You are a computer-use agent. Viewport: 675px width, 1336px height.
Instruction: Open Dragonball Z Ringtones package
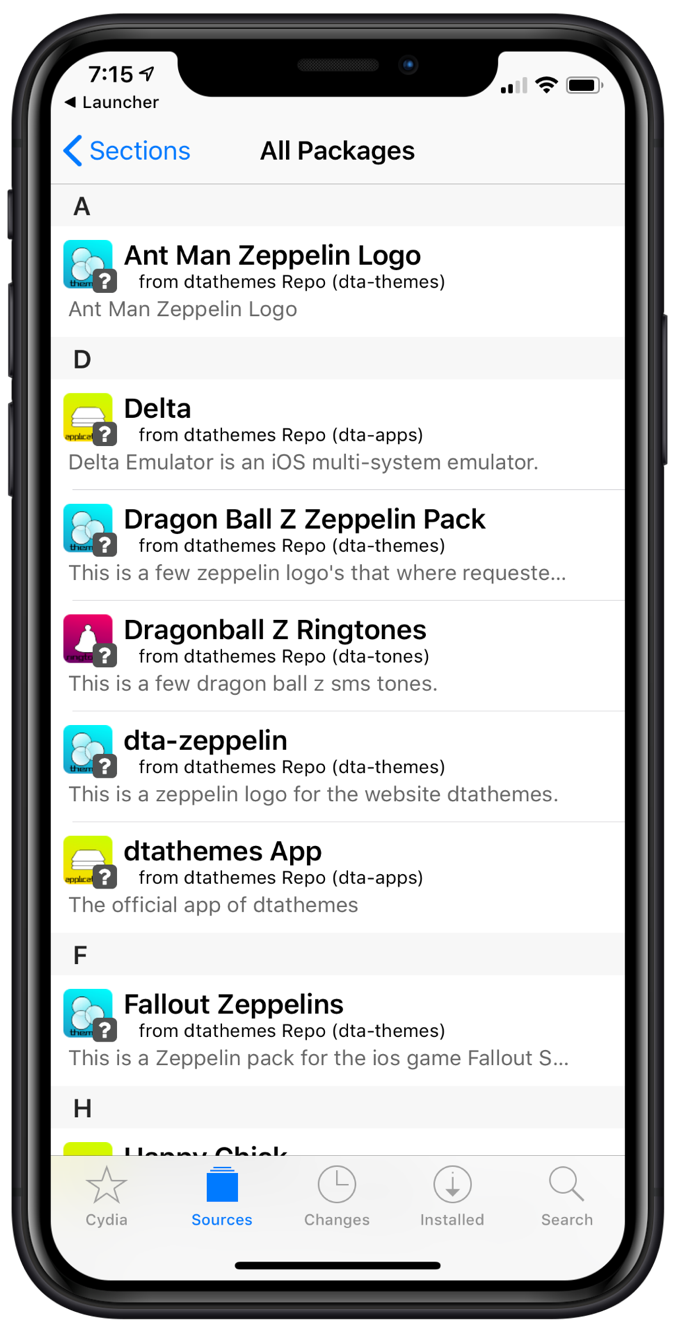click(337, 656)
